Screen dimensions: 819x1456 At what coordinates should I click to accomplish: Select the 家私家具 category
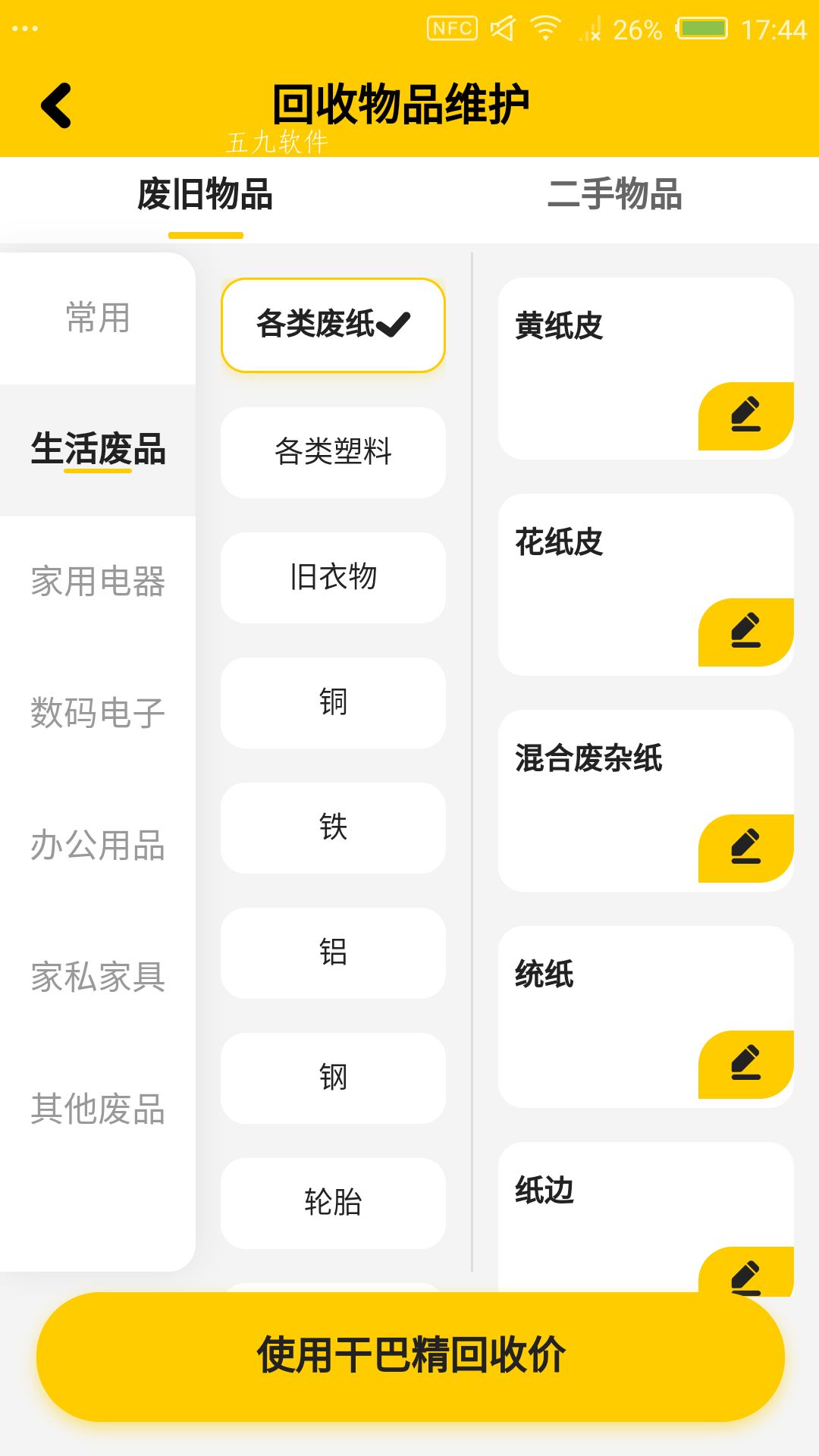98,977
